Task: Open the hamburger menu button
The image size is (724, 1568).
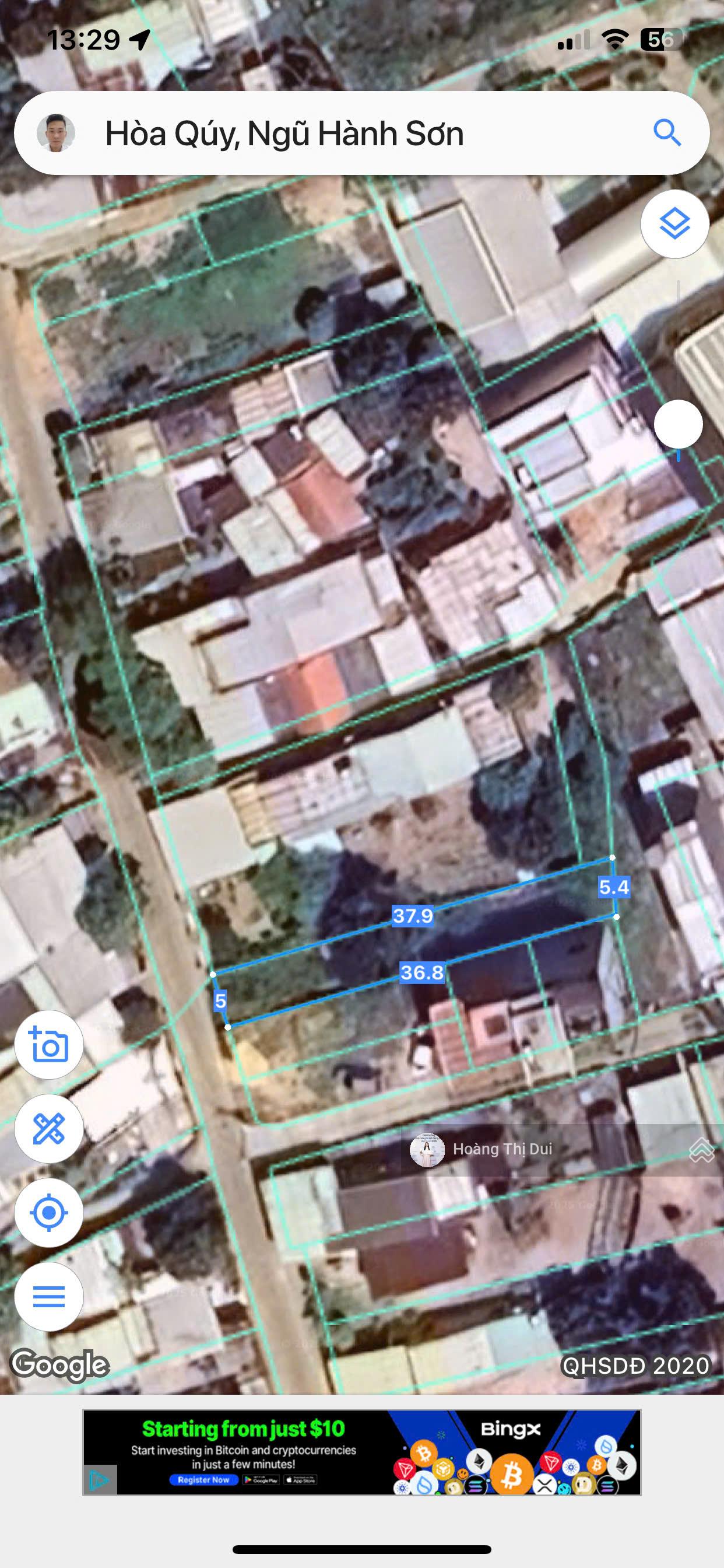Action: [51, 1296]
